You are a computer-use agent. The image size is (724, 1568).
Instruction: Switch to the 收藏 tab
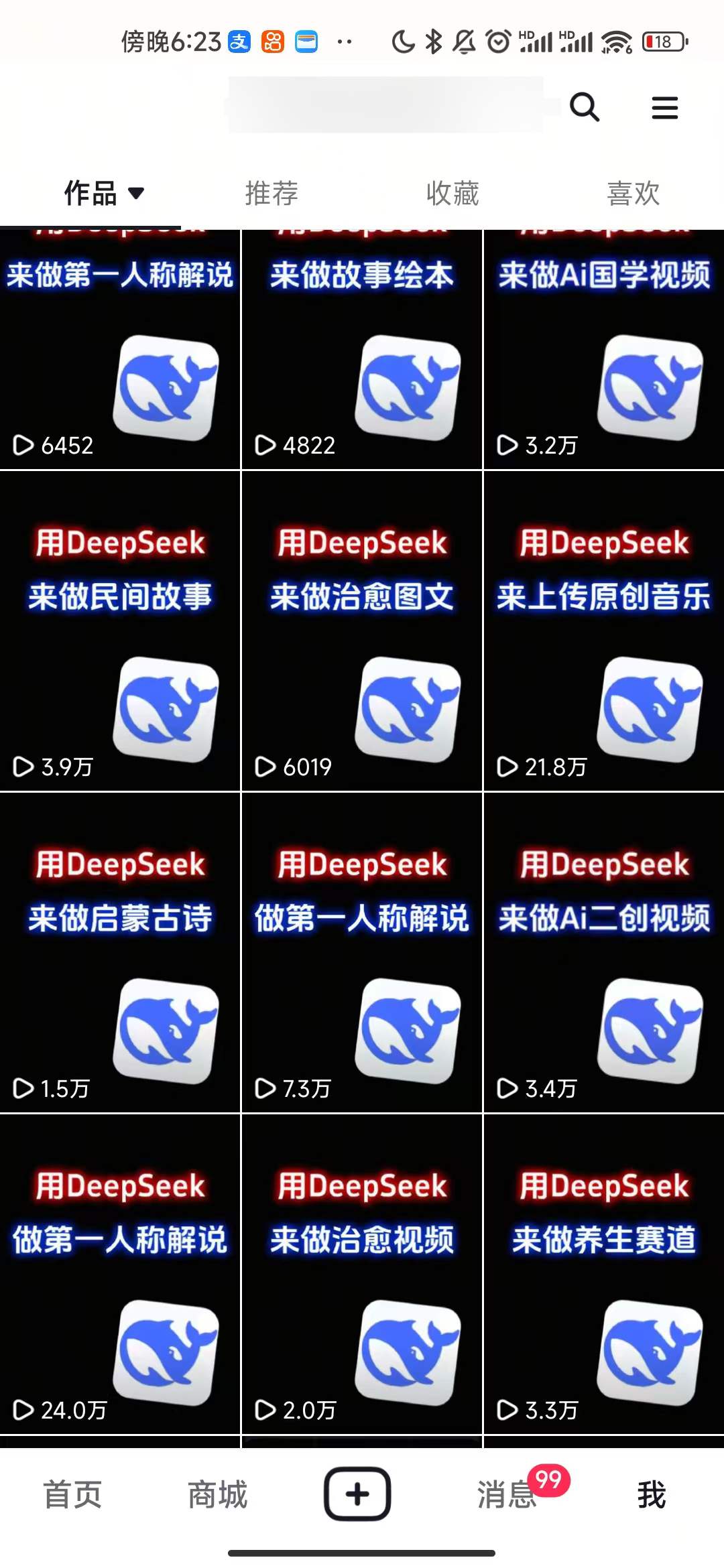tap(452, 194)
